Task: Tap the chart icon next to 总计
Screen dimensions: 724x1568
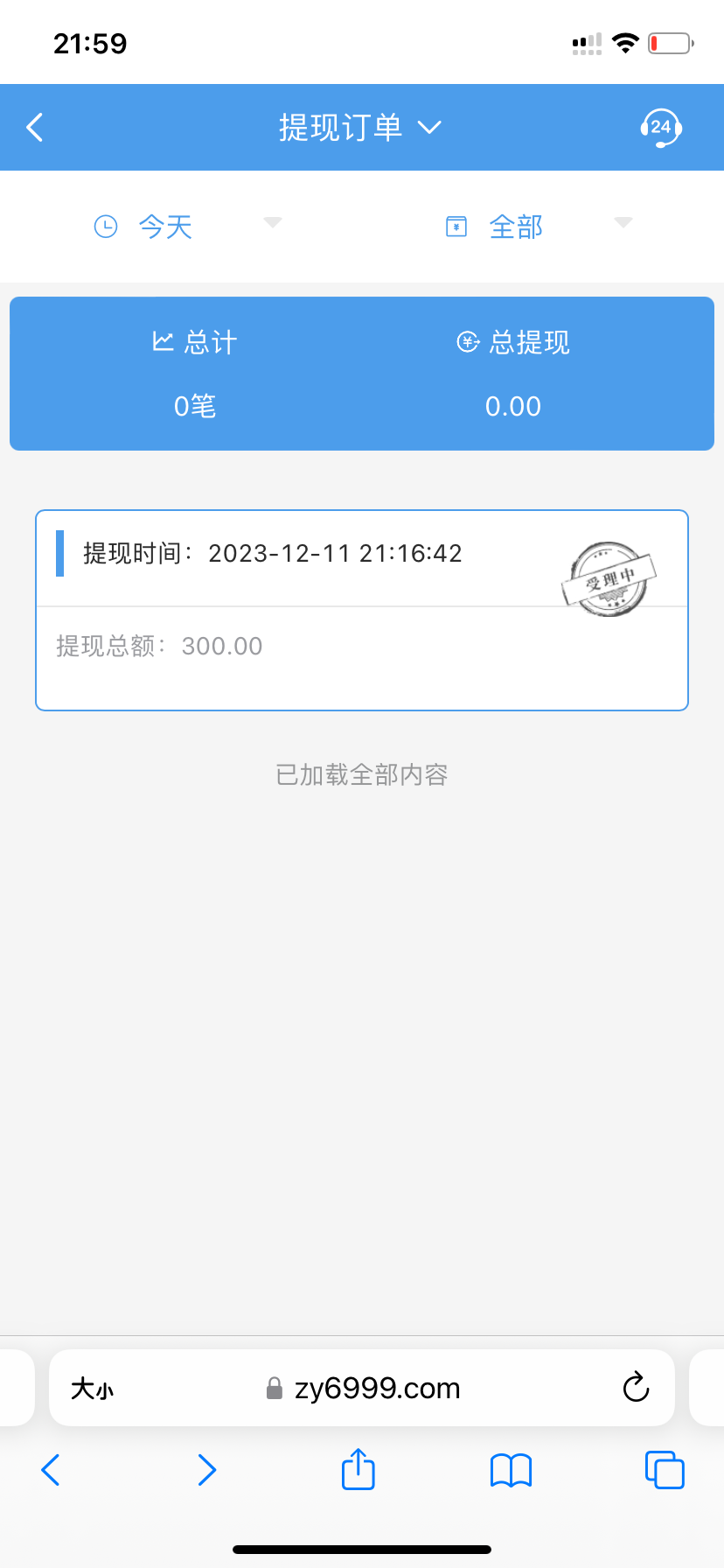Action: [162, 342]
